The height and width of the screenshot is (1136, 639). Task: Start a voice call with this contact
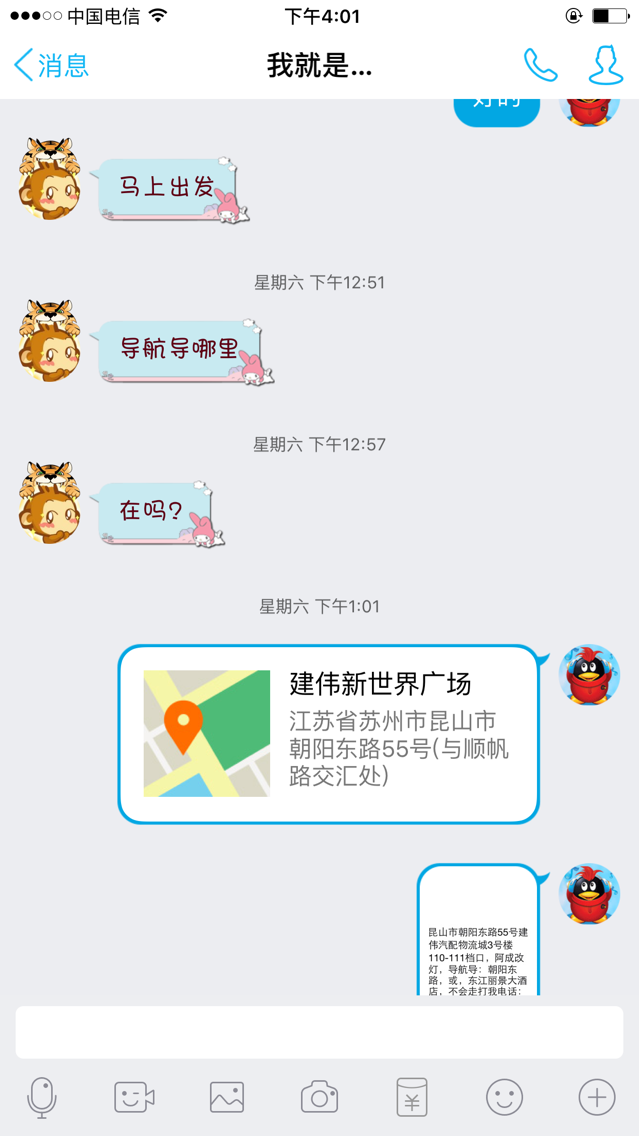click(540, 65)
